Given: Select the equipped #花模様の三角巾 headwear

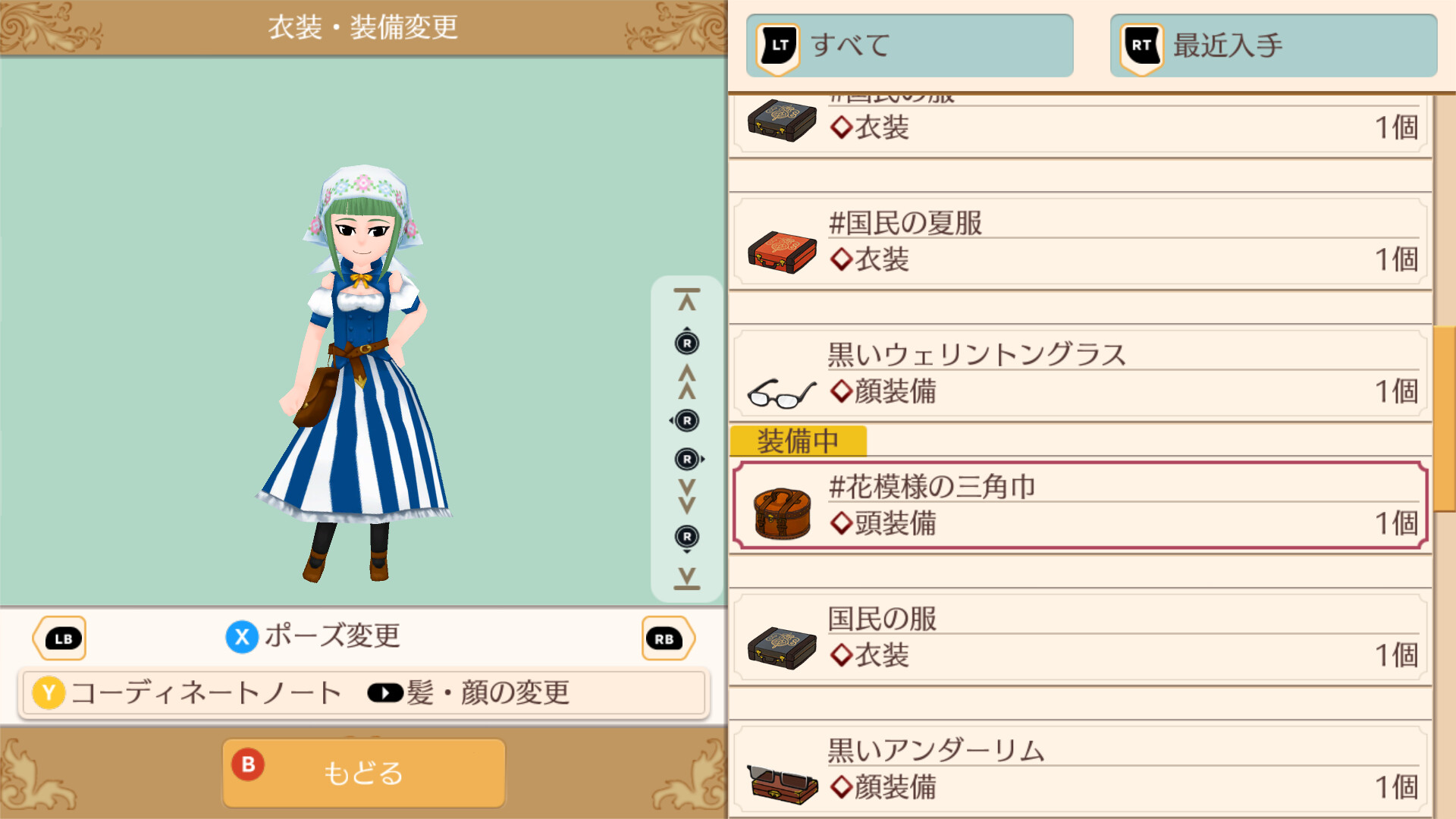Looking at the screenshot, I should click(x=1081, y=506).
